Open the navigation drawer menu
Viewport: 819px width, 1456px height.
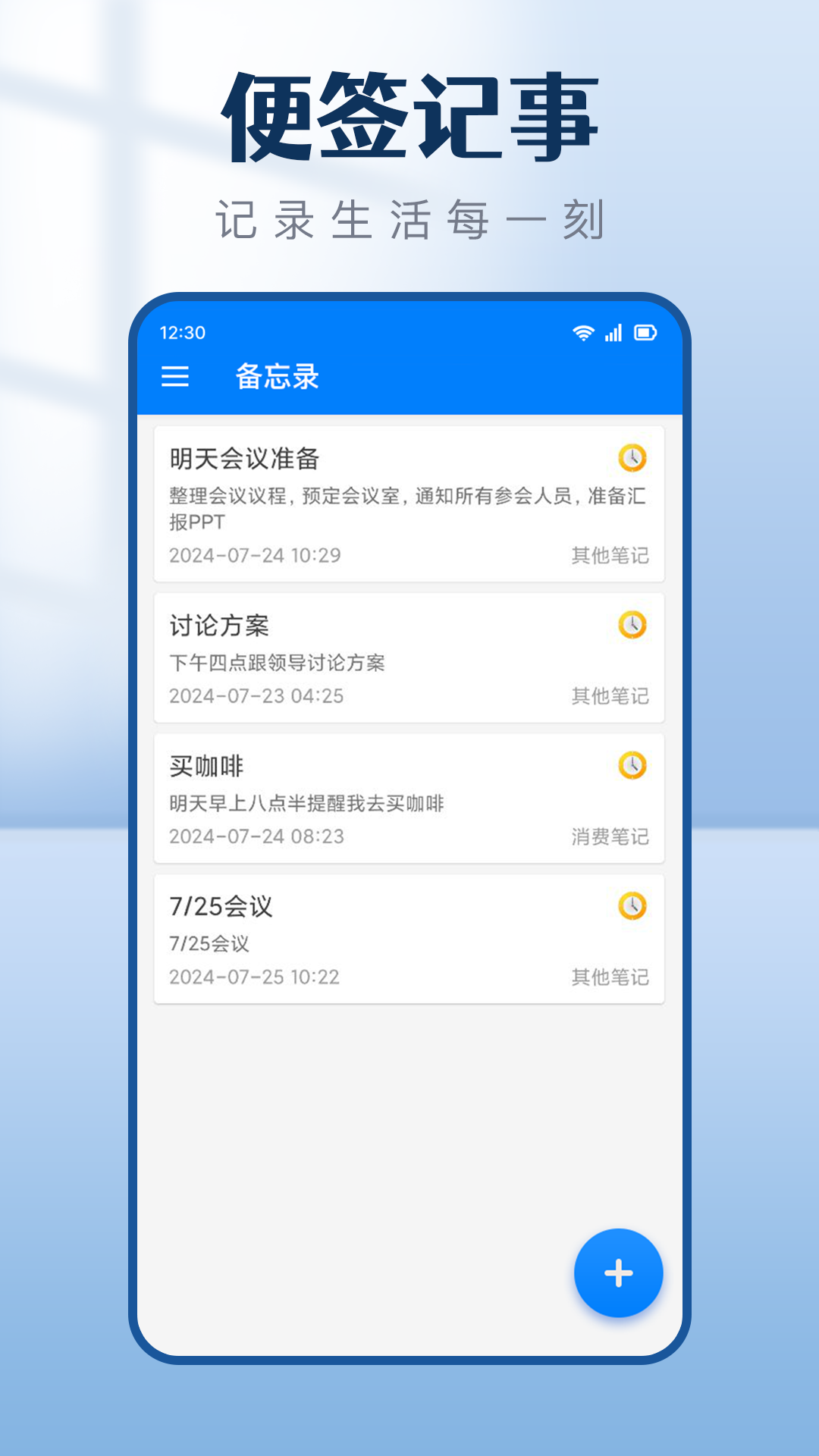click(x=176, y=377)
